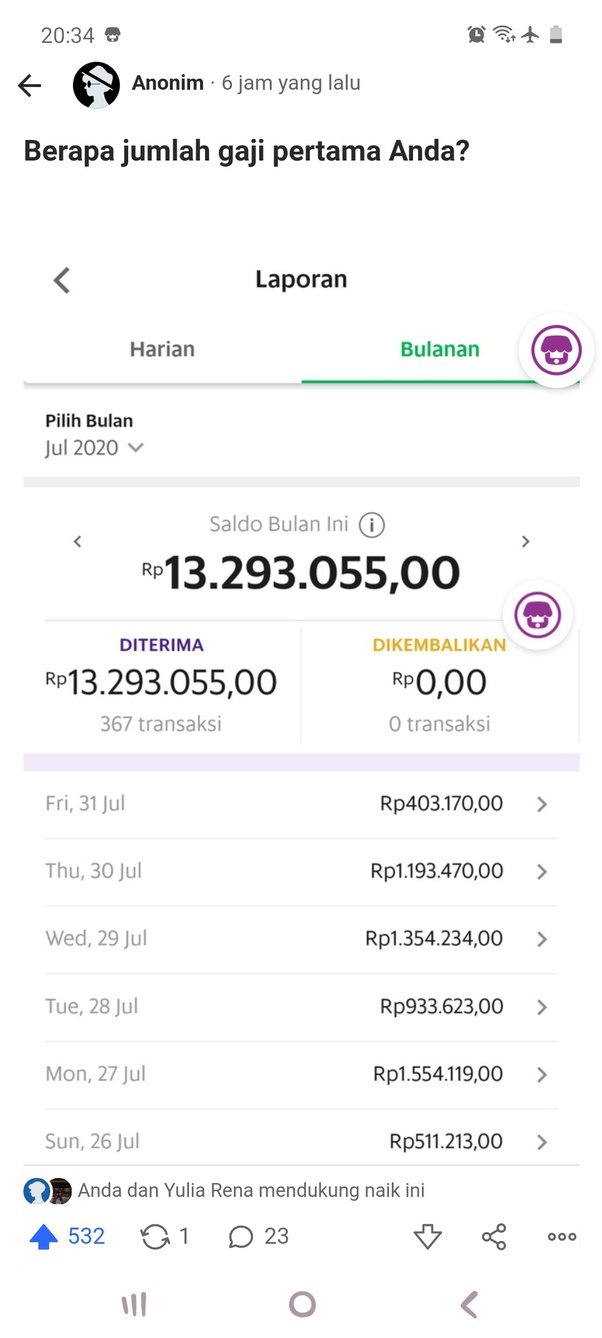Go back using the top arrow
Viewport: 602px width, 1338px height.
[30, 85]
